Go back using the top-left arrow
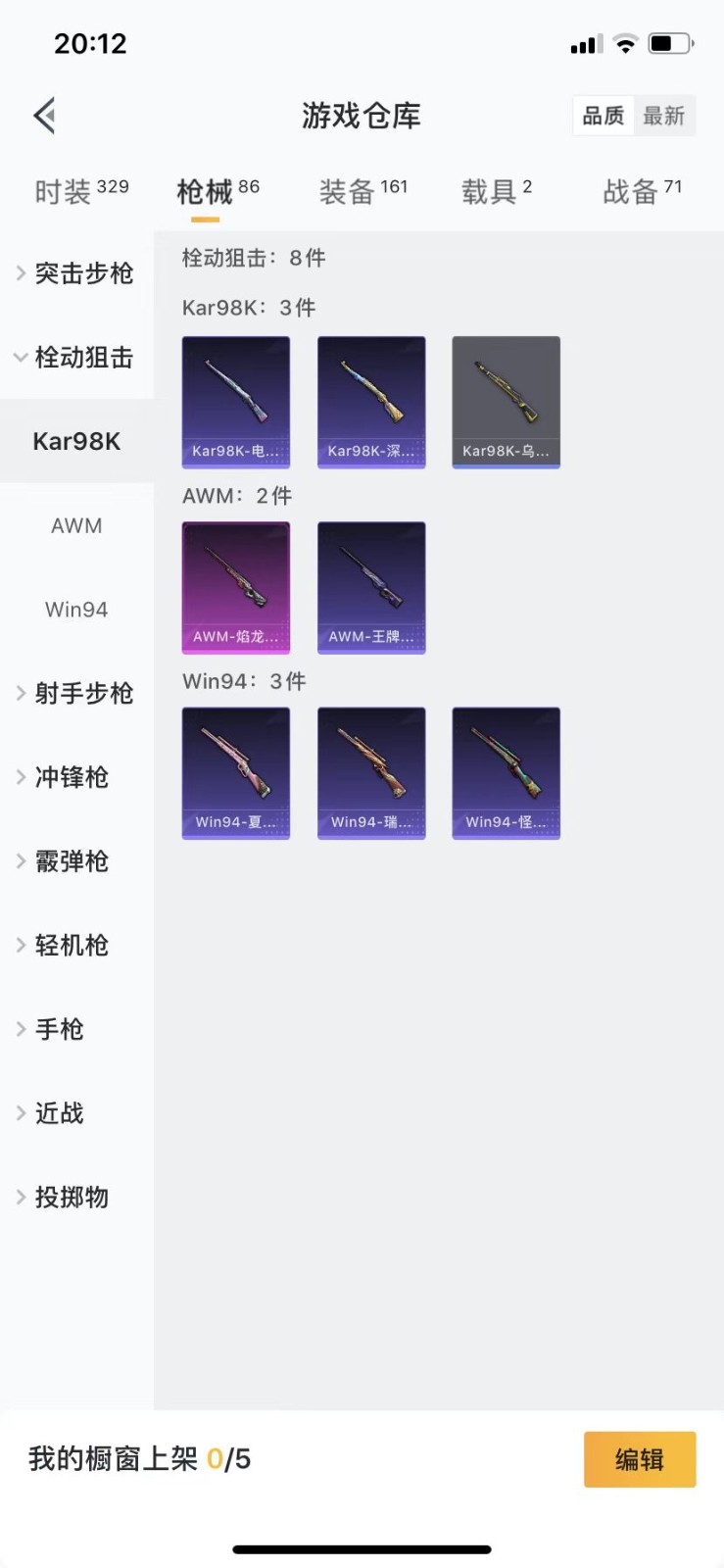This screenshot has width=724, height=1568. (x=44, y=116)
